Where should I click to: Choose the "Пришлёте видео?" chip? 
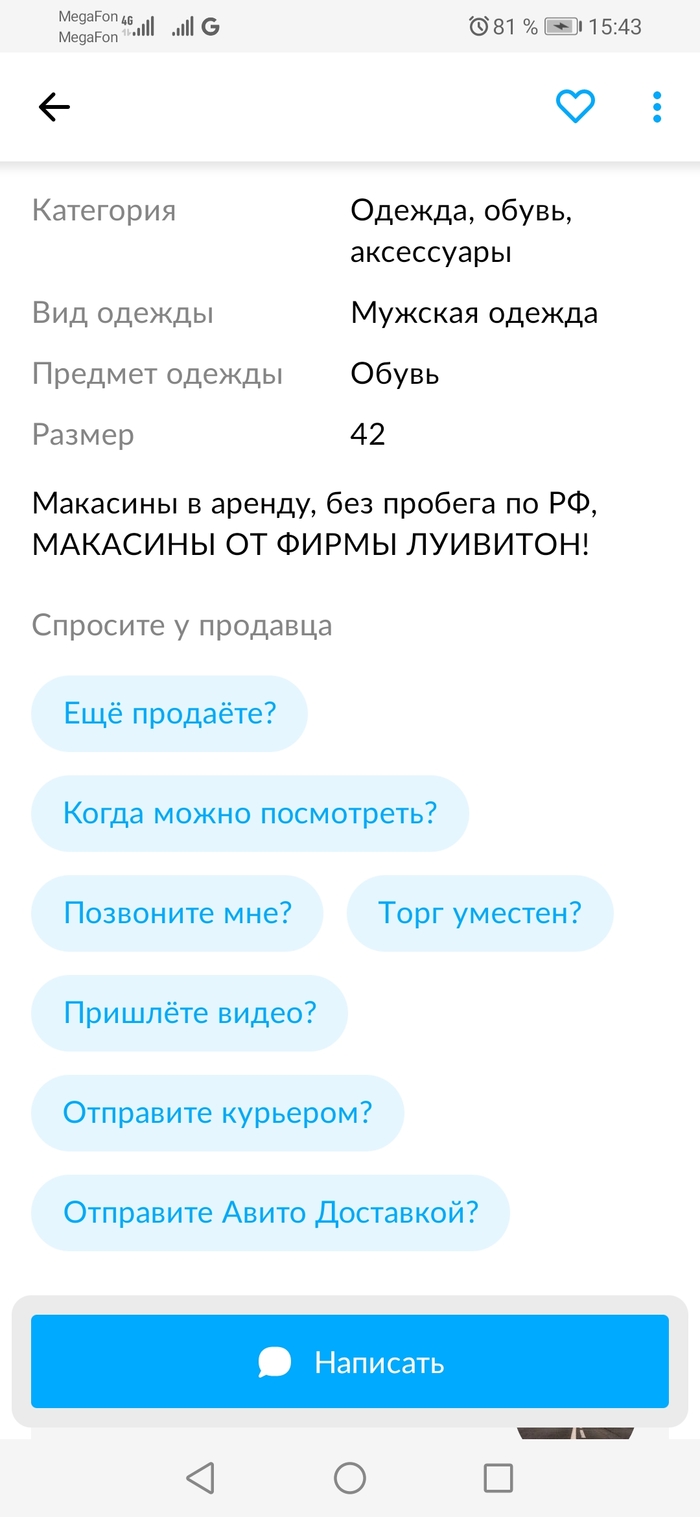189,1013
